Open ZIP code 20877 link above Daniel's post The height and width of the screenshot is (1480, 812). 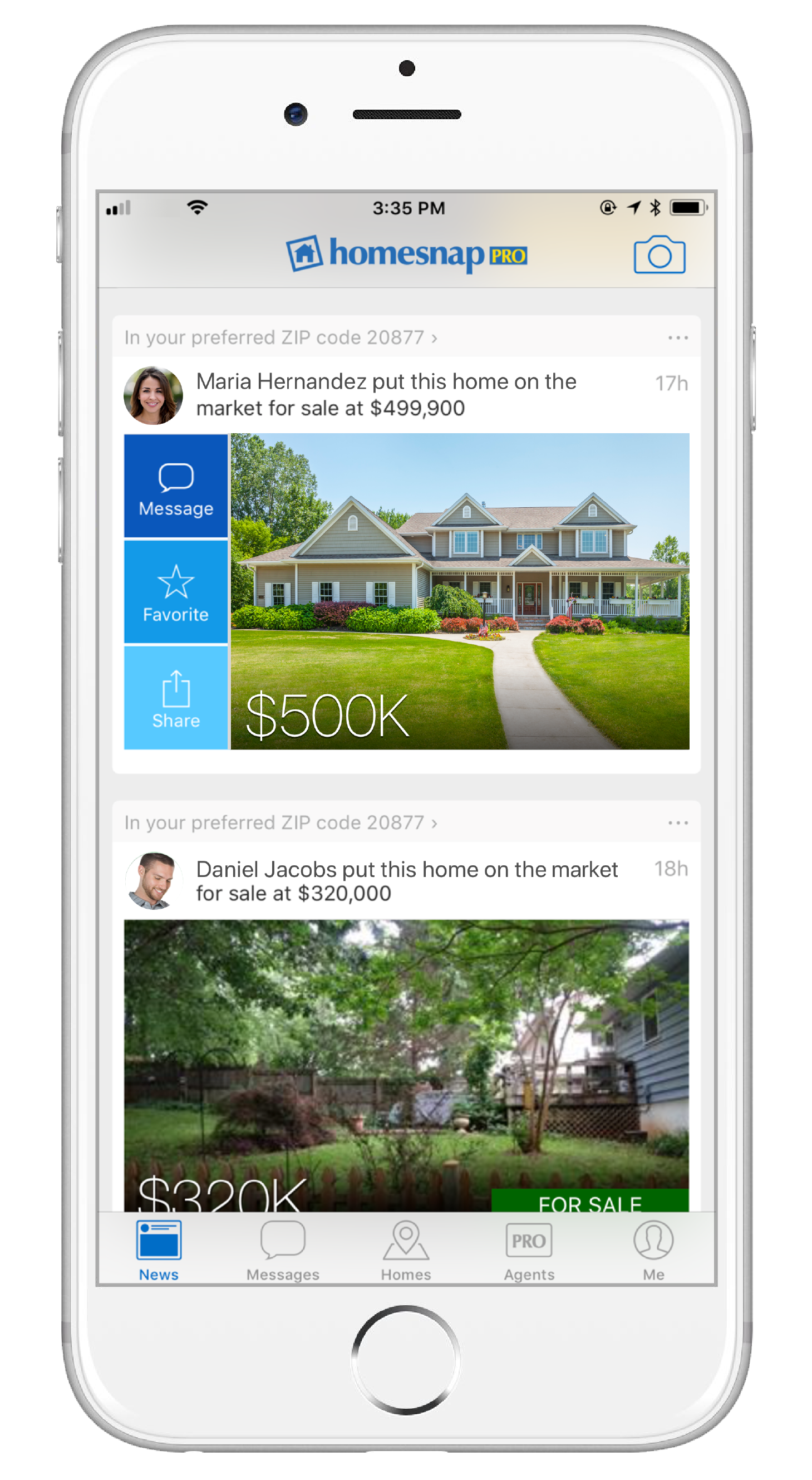(x=280, y=823)
